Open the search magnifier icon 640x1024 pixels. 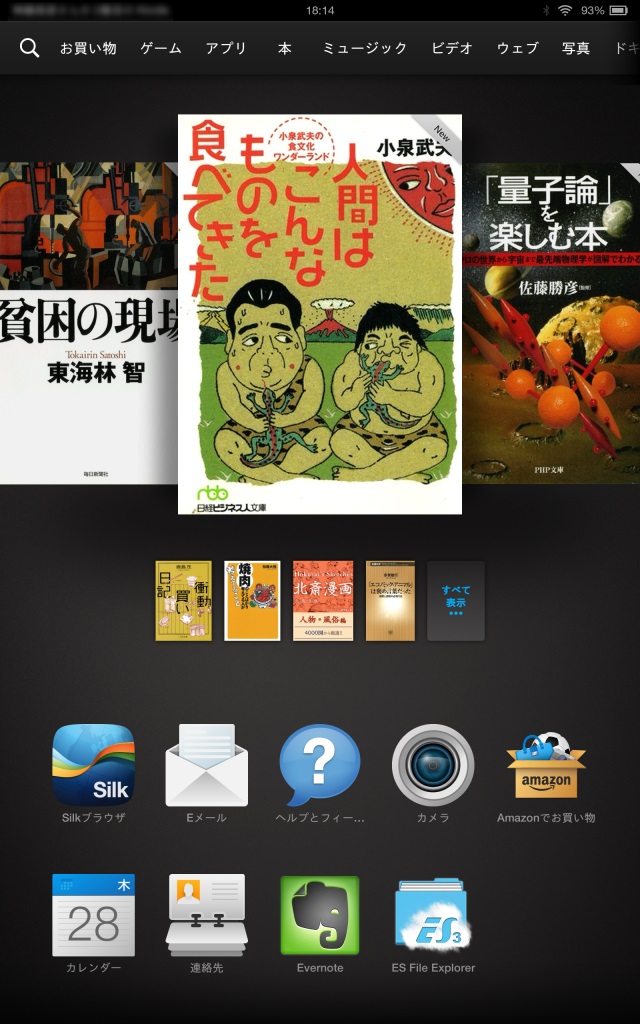(x=29, y=48)
